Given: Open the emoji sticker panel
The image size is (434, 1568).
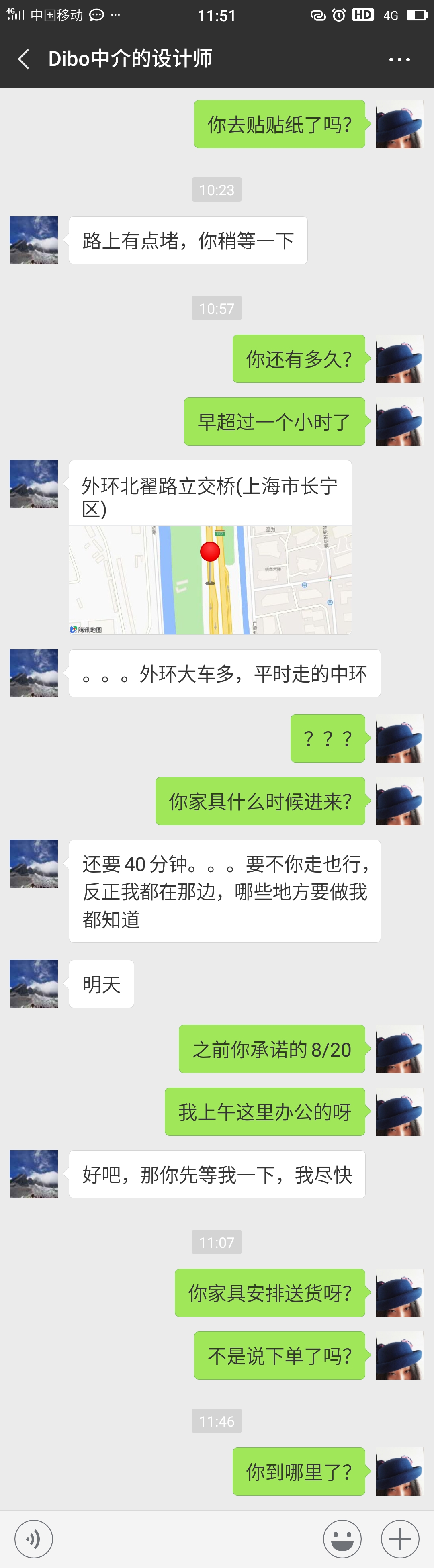Looking at the screenshot, I should [x=342, y=1539].
